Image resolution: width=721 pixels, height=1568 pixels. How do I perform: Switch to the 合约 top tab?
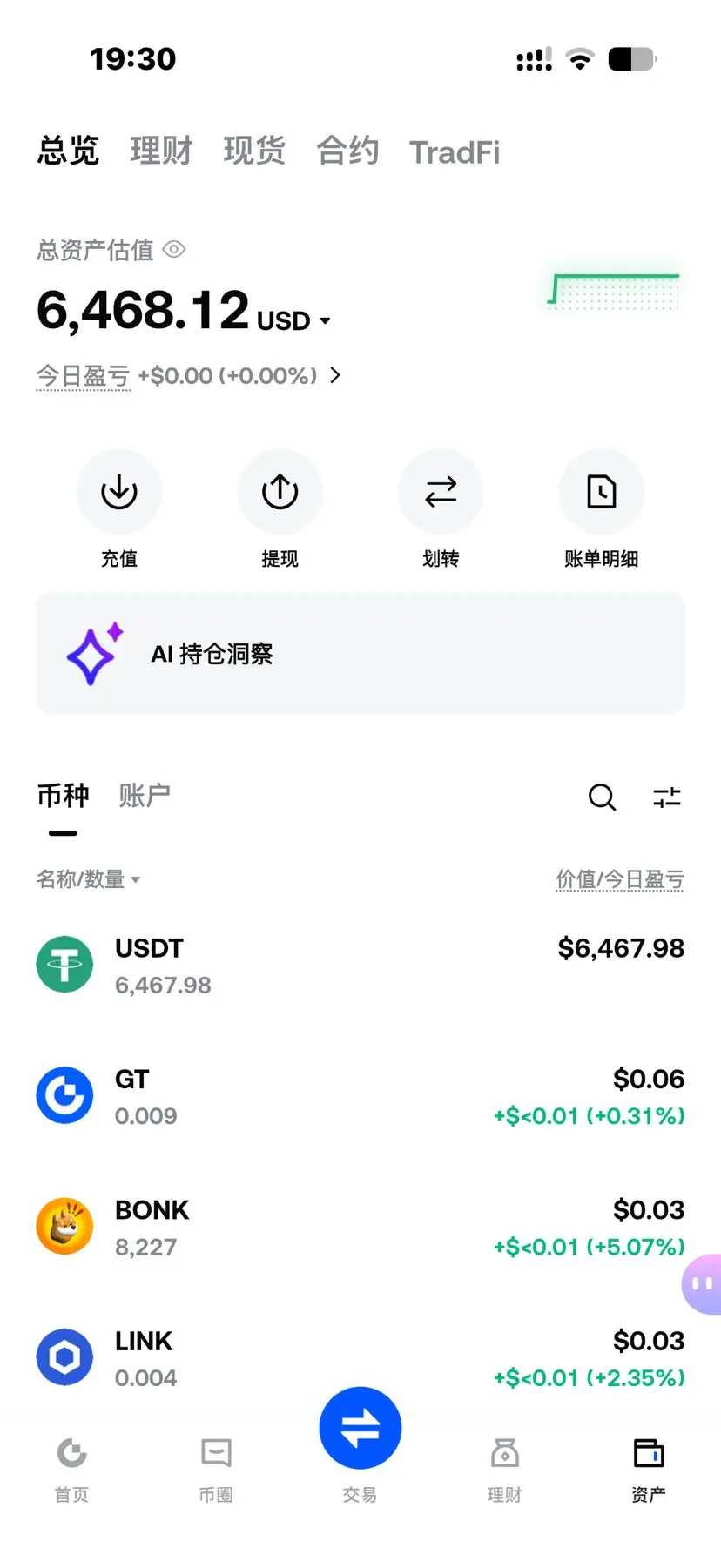(x=347, y=151)
